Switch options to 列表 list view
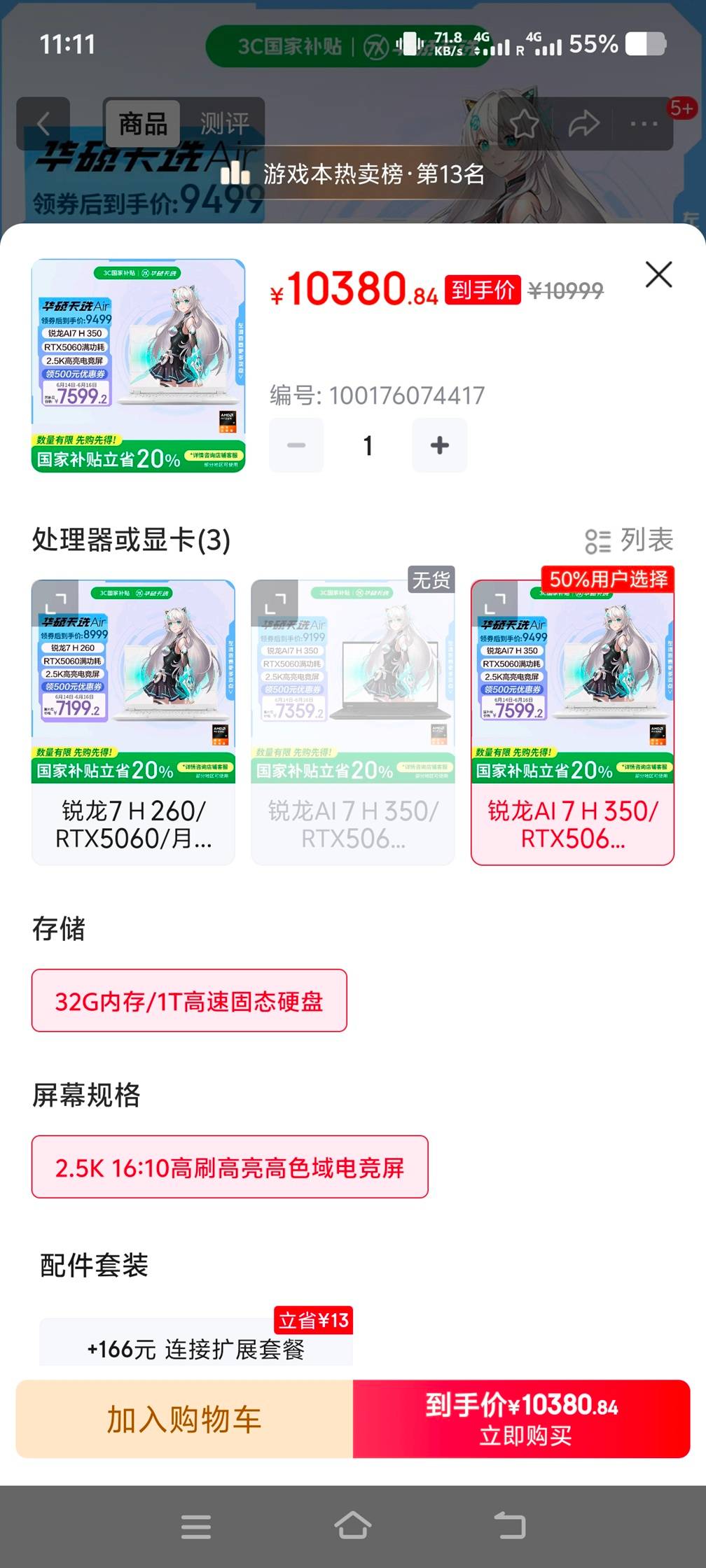This screenshot has height=1568, width=706. coord(629,540)
